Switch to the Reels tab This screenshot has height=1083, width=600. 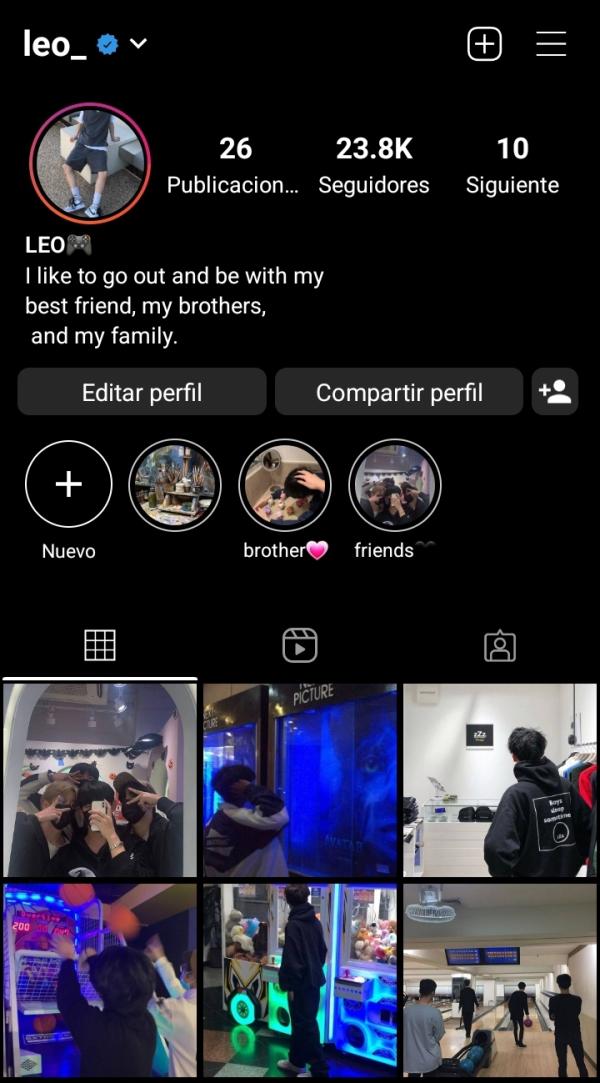click(300, 646)
